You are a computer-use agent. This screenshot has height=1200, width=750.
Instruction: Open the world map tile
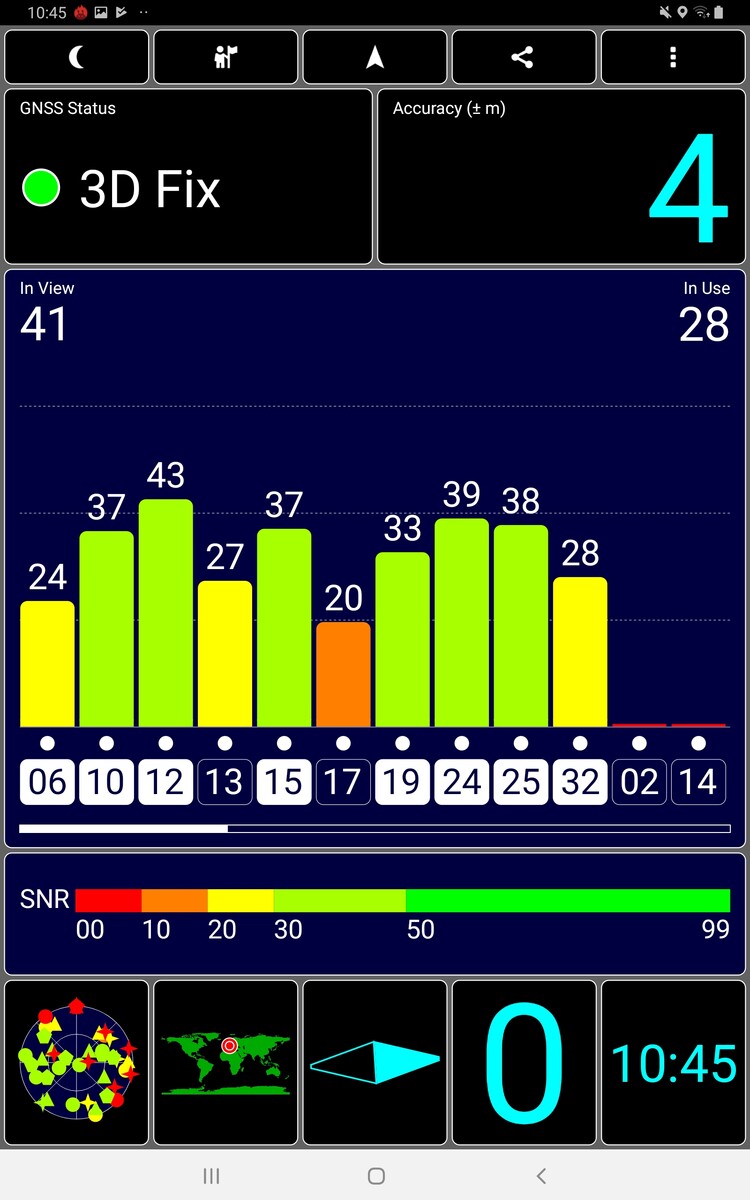[226, 1062]
